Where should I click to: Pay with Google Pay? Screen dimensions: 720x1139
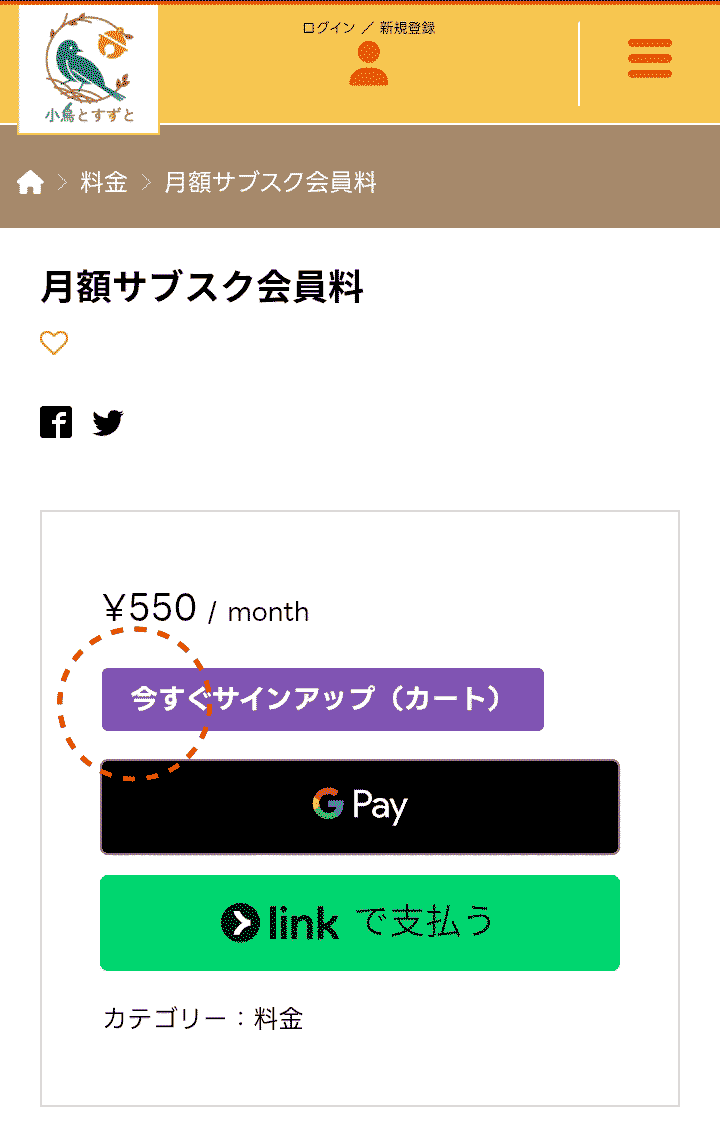(x=360, y=806)
